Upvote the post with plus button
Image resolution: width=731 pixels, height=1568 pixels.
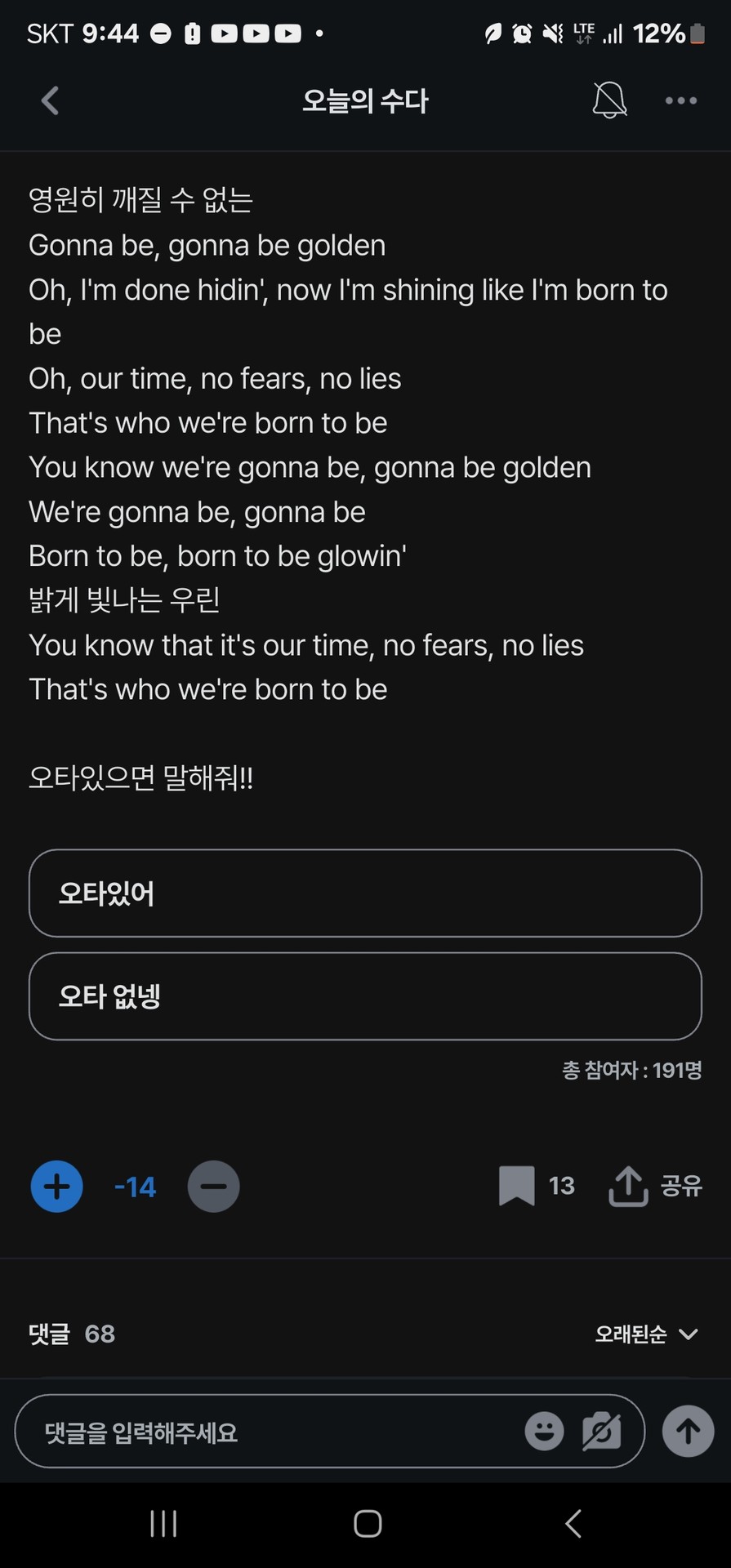(x=56, y=1187)
